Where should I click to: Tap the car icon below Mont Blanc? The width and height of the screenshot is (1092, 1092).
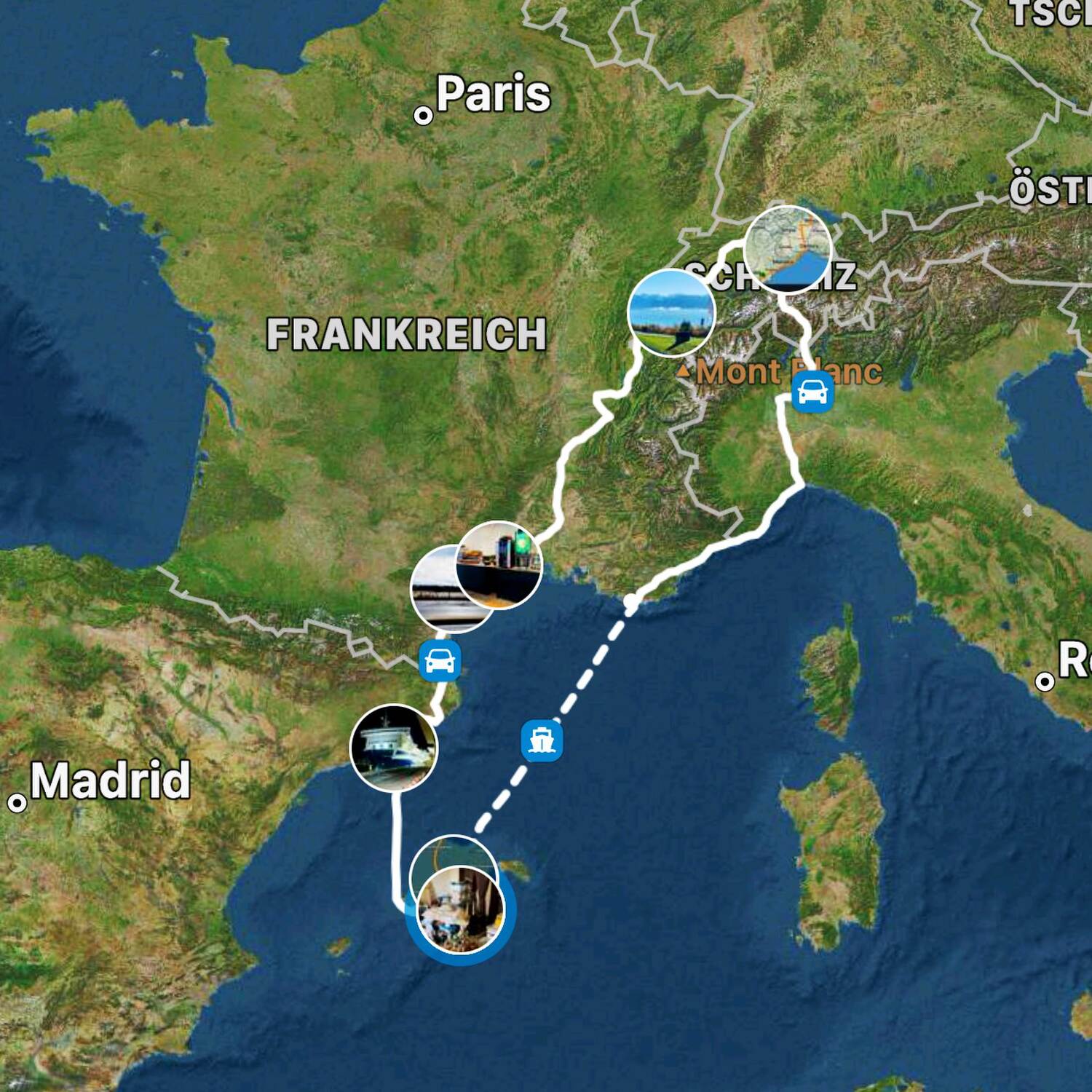coord(812,392)
